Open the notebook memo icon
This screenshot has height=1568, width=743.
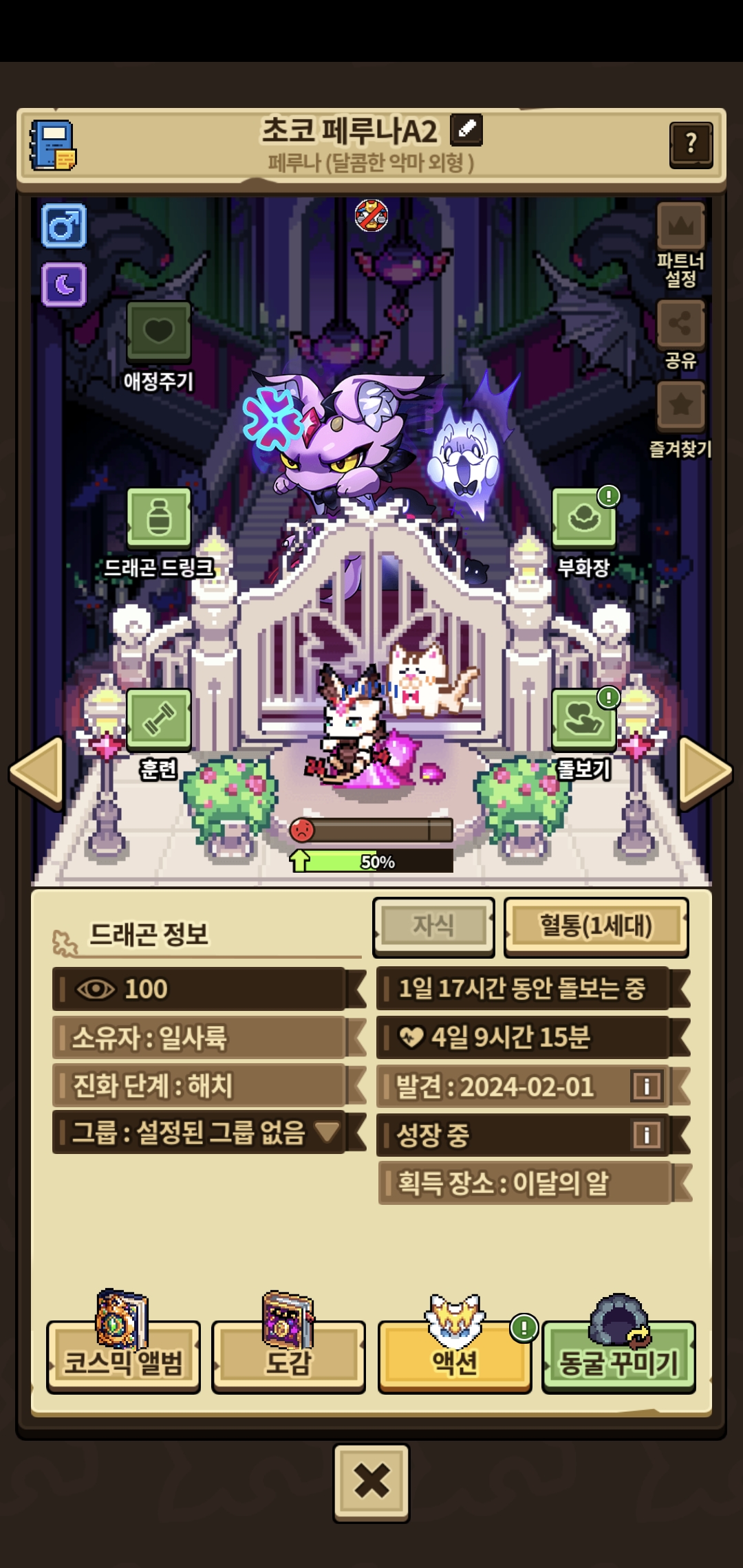(53, 145)
